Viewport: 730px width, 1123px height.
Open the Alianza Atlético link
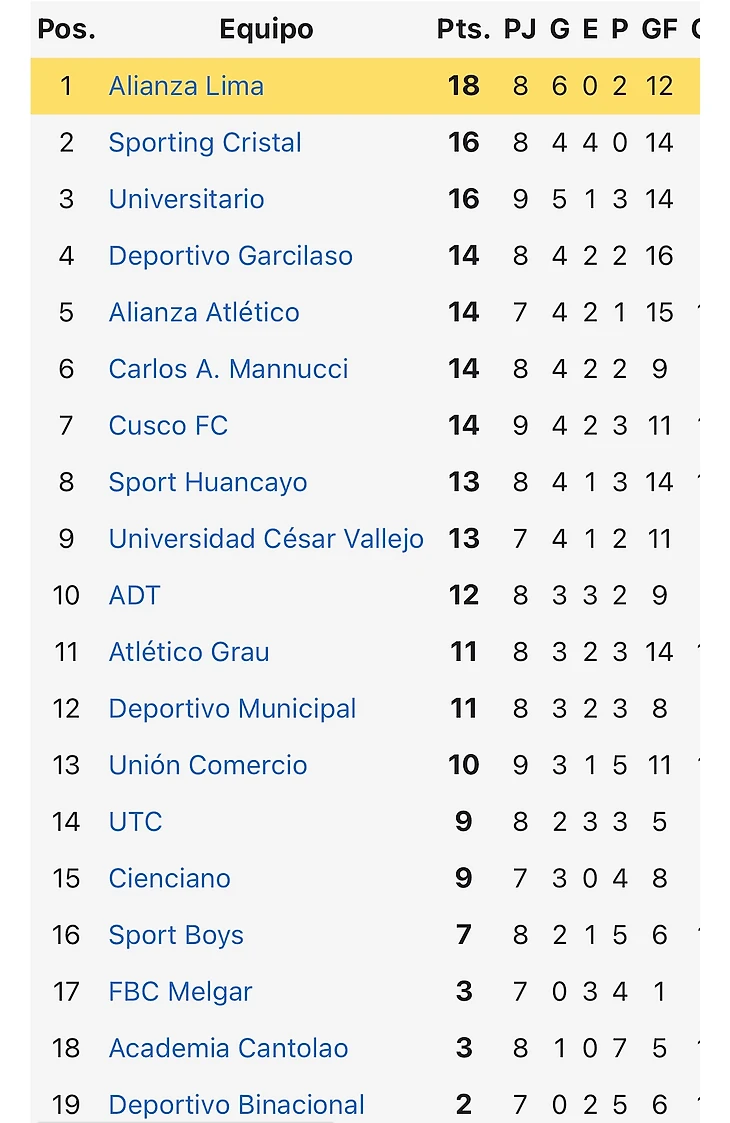204,312
